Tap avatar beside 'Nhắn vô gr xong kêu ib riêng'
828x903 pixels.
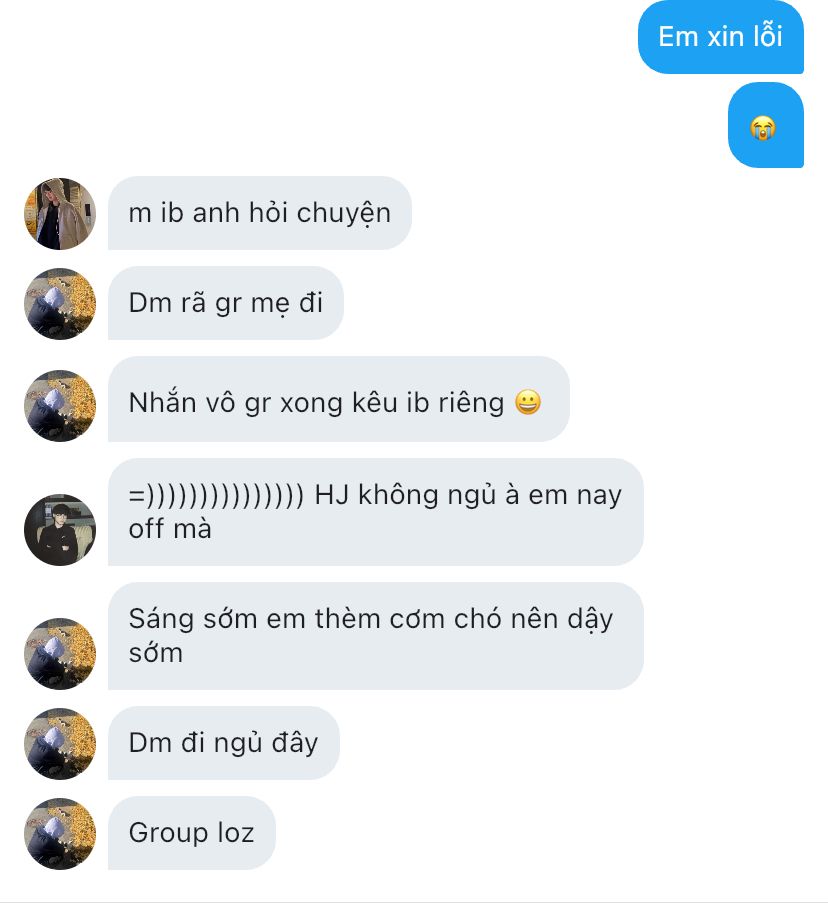(x=60, y=405)
